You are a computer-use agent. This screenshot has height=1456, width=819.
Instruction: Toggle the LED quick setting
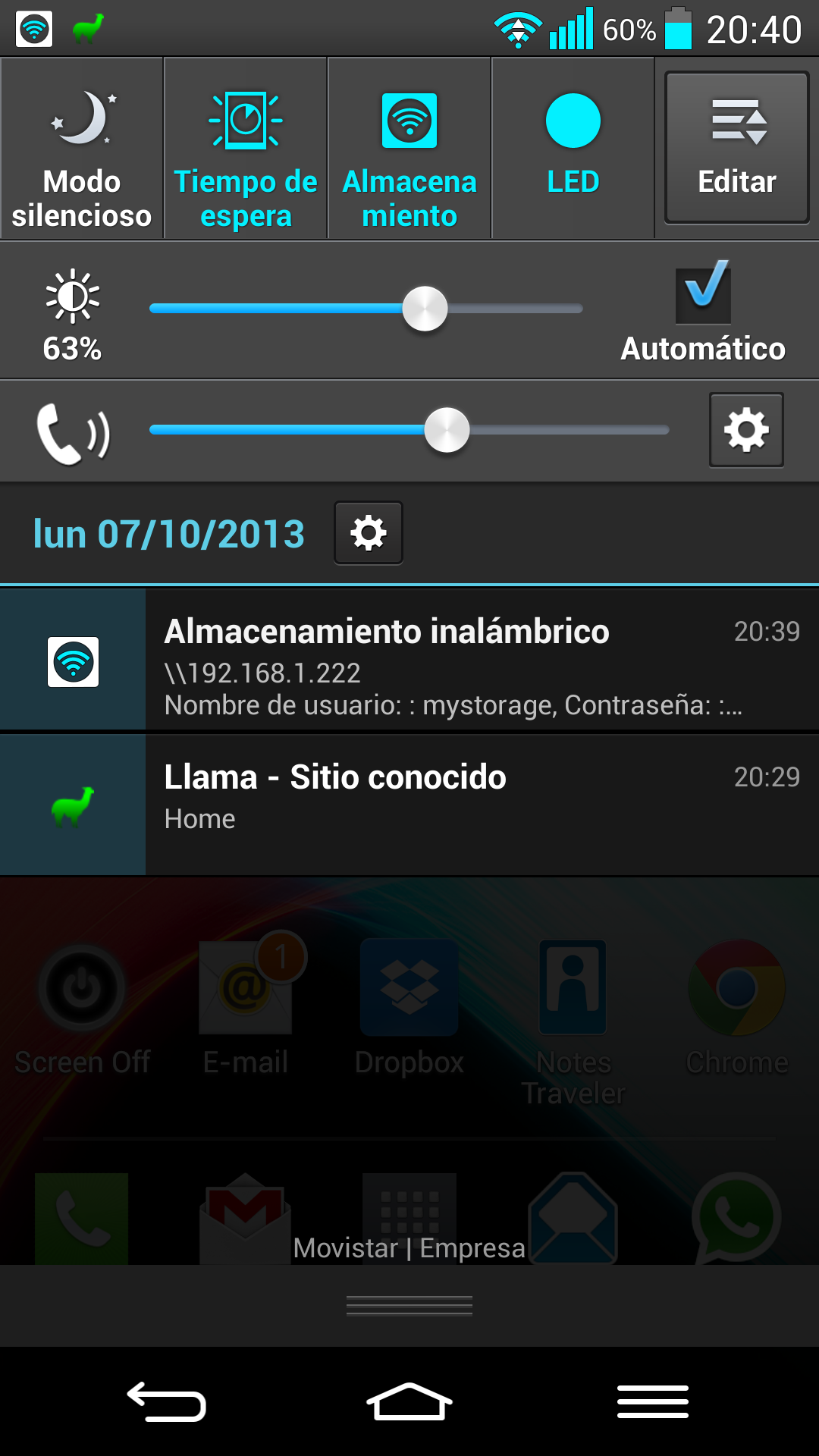[x=573, y=149]
